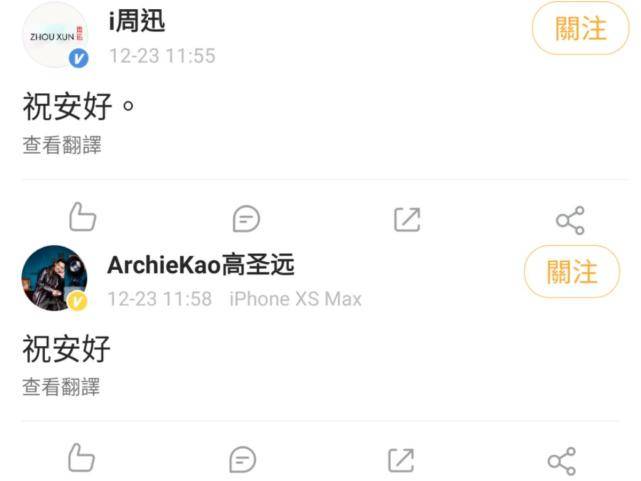Like ArchieKao高圣远's post
The height and width of the screenshot is (481, 641).
(x=80, y=459)
